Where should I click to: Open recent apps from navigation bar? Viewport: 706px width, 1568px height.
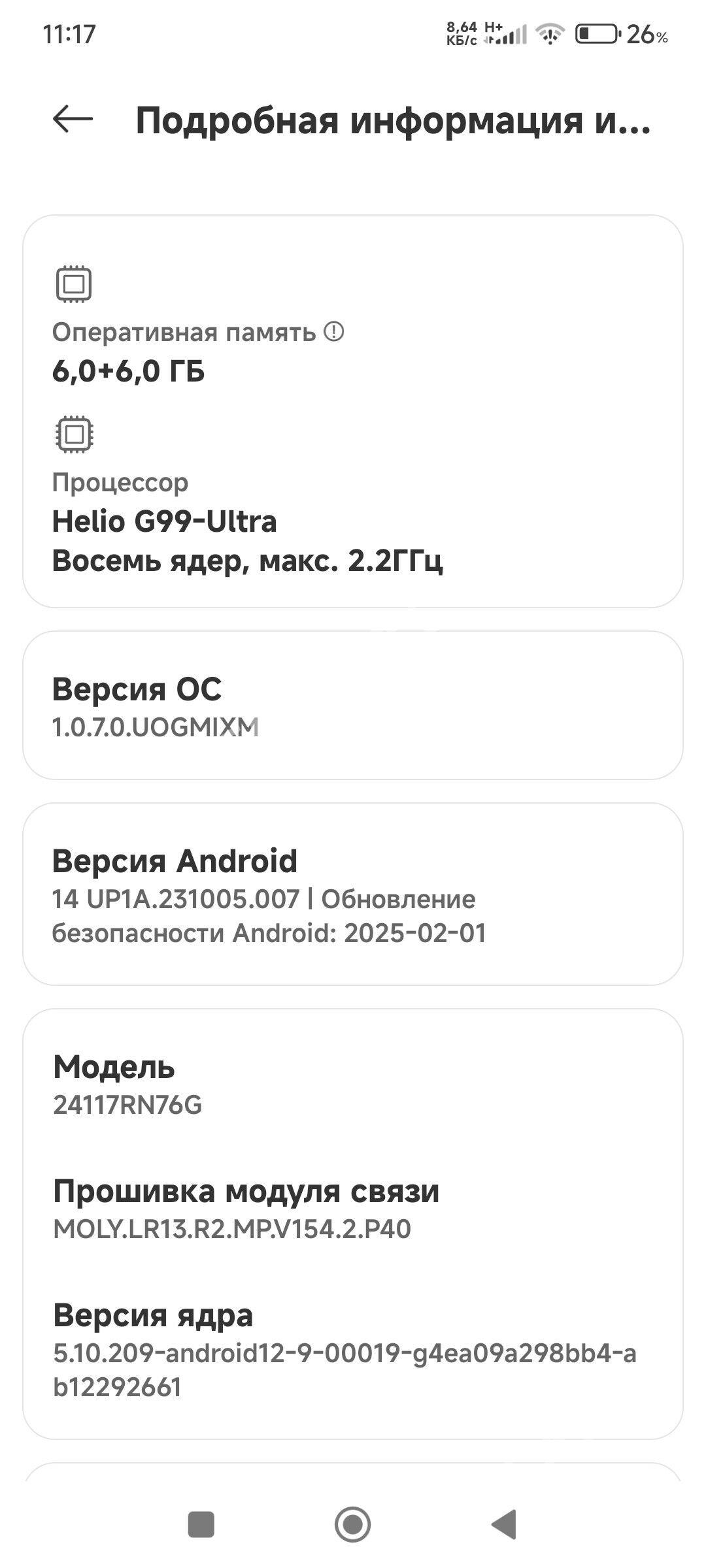tap(201, 1525)
